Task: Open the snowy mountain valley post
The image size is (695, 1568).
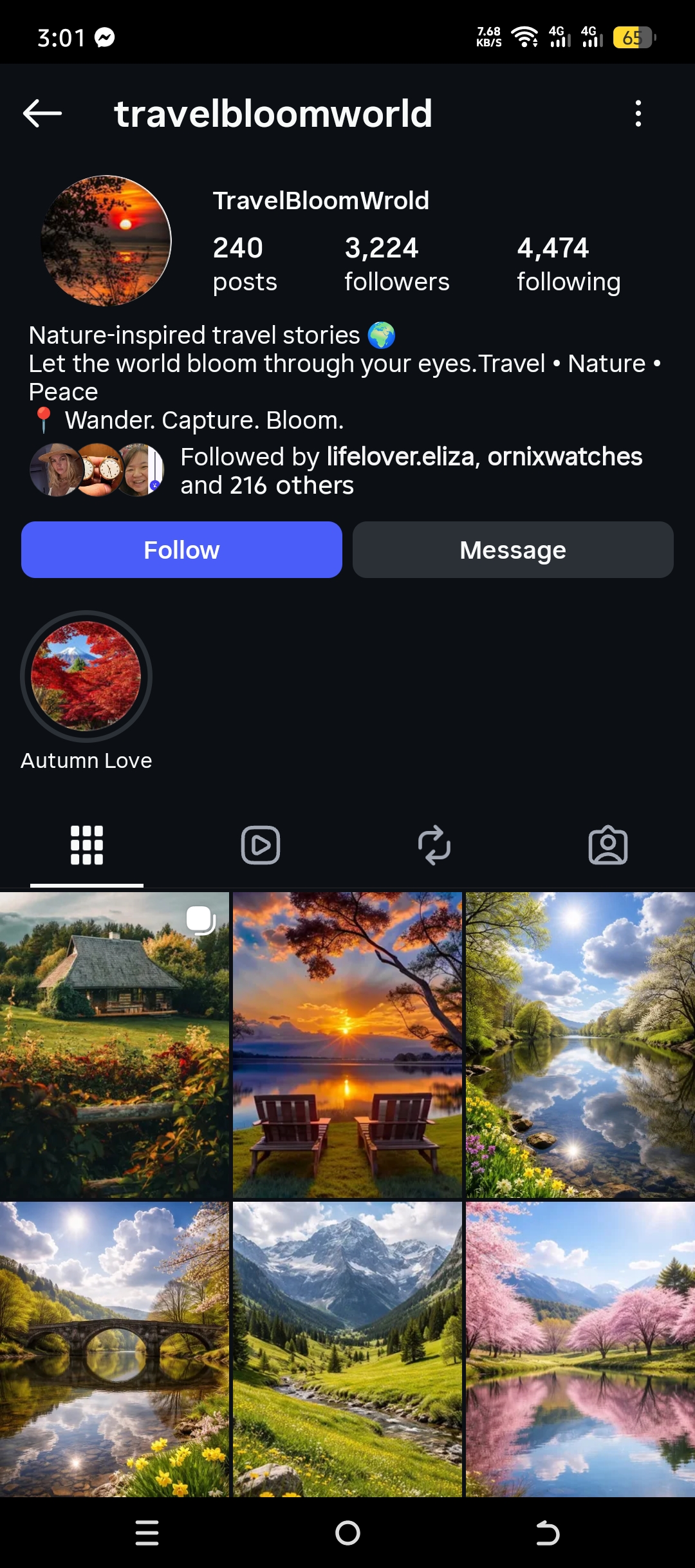Action: pyautogui.click(x=347, y=1349)
